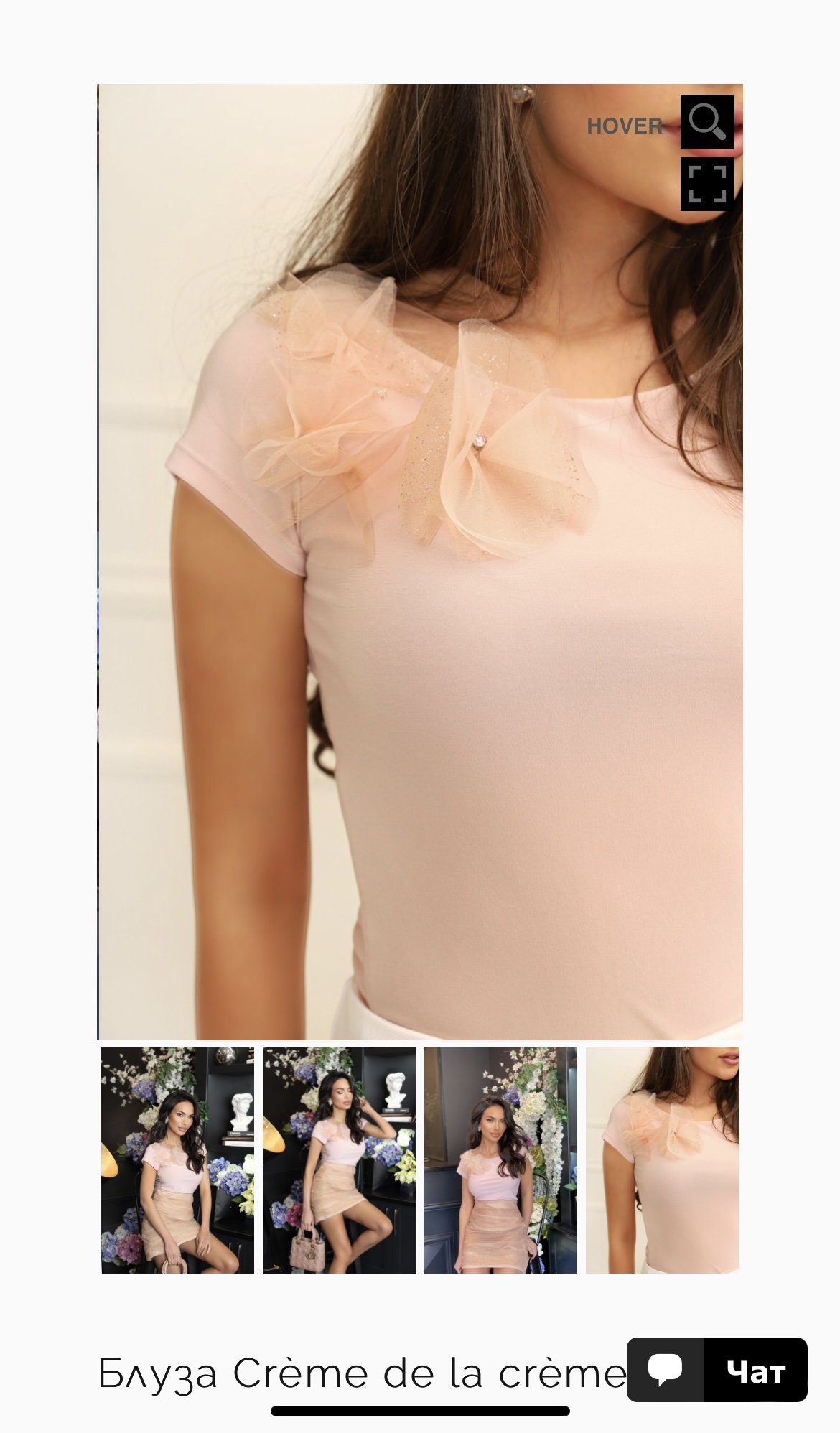
Task: Open the Чат chat button
Action: click(717, 1370)
